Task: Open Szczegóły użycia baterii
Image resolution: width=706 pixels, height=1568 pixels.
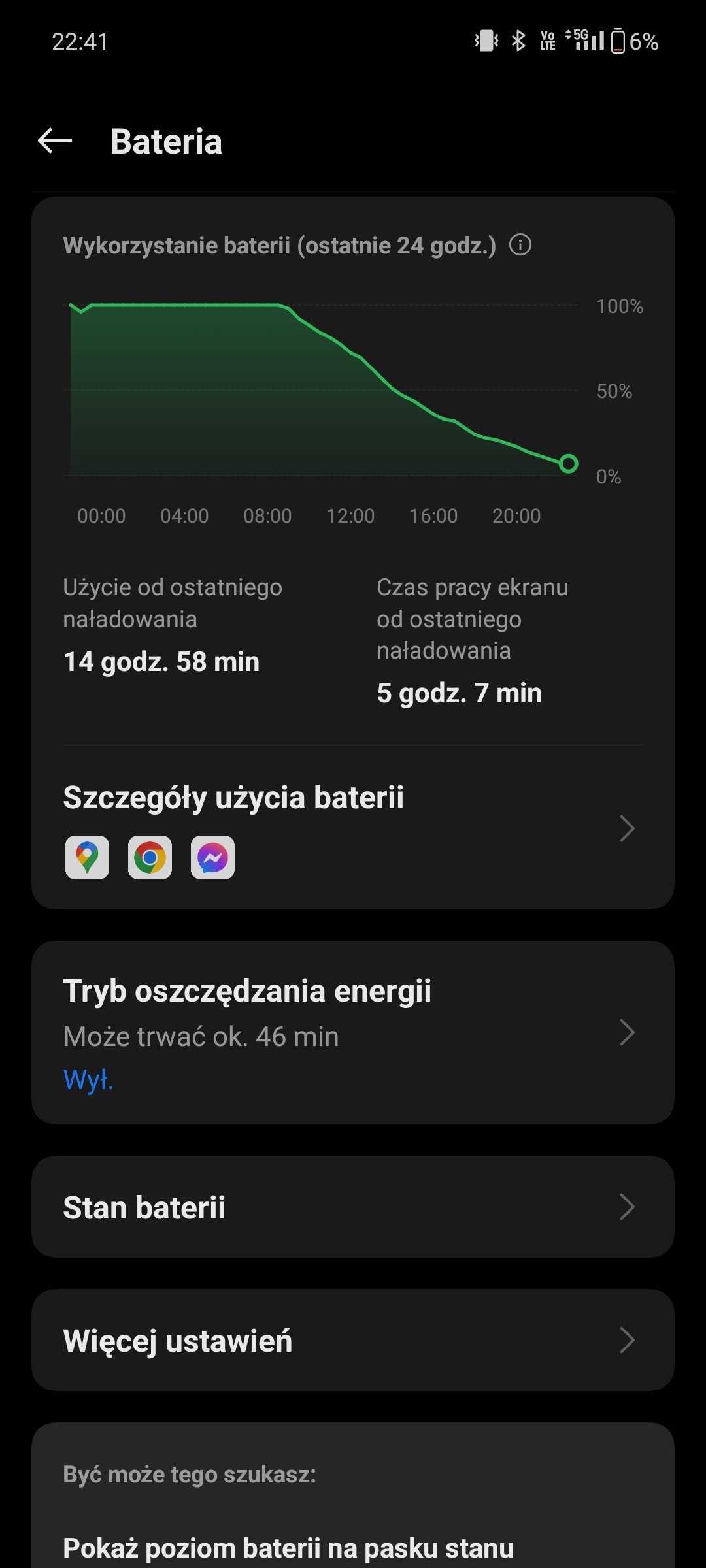Action: click(353, 827)
